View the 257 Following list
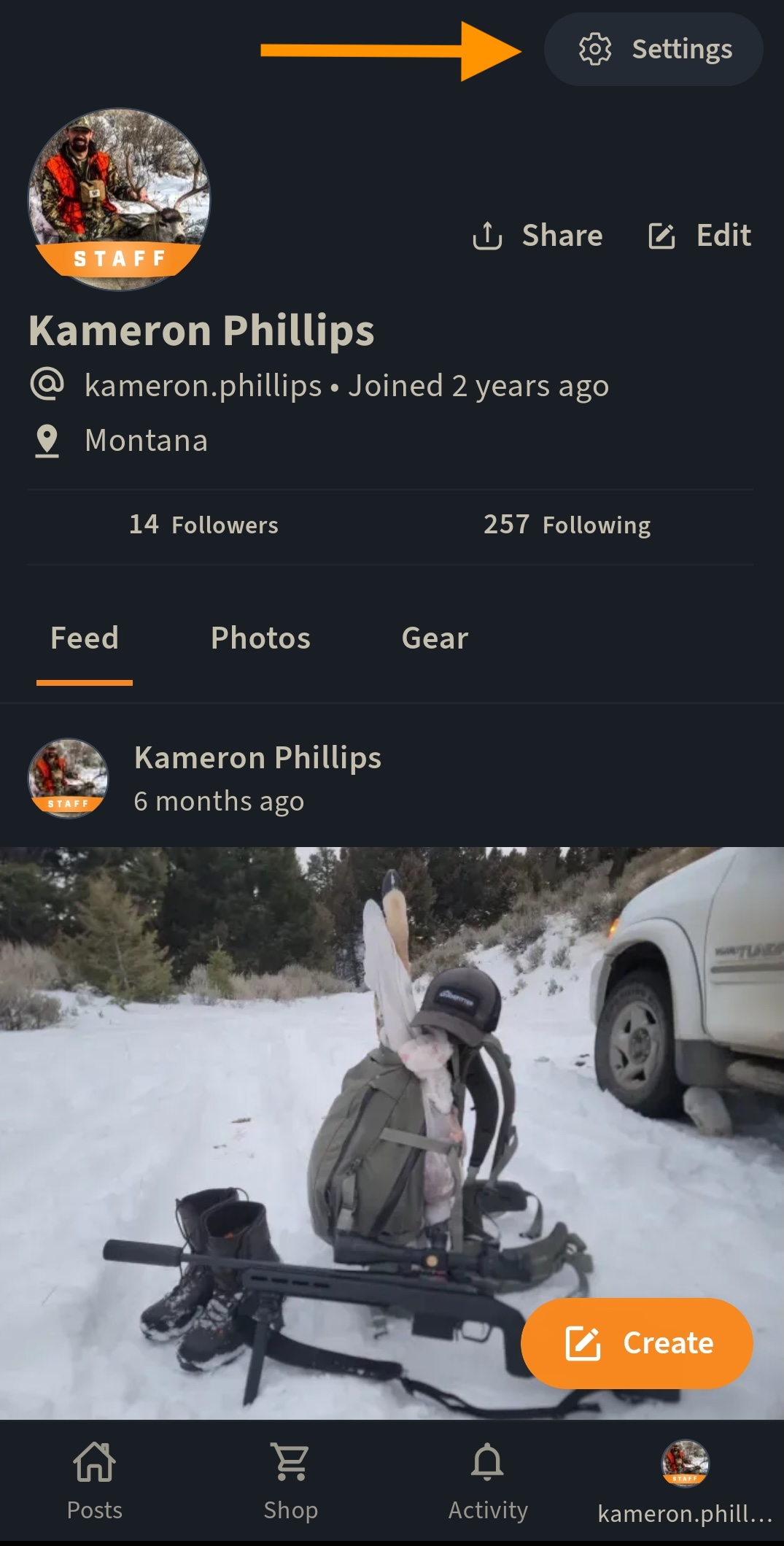This screenshot has width=784, height=1546. coord(567,525)
